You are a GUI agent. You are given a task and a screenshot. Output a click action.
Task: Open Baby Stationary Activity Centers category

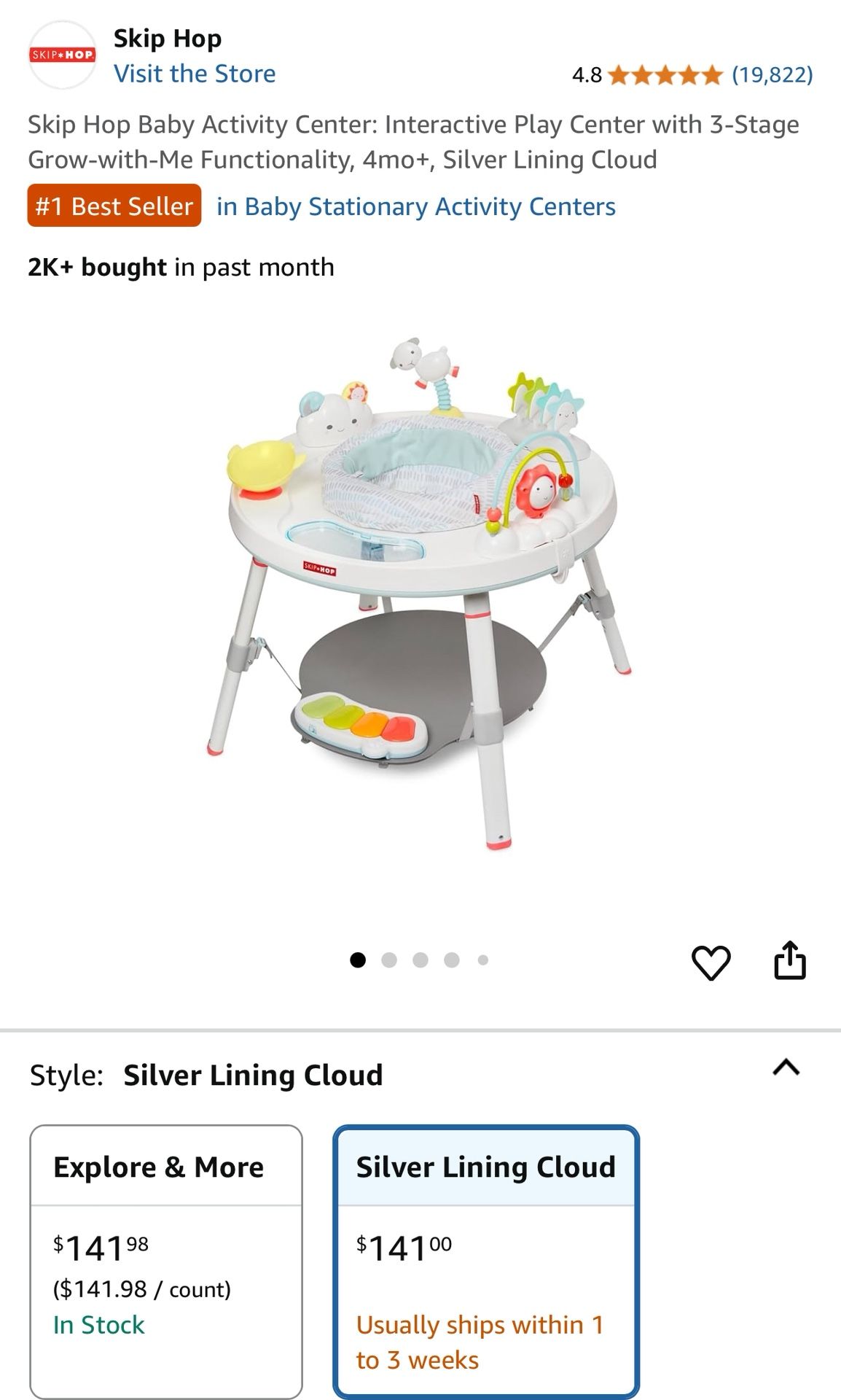tap(415, 206)
